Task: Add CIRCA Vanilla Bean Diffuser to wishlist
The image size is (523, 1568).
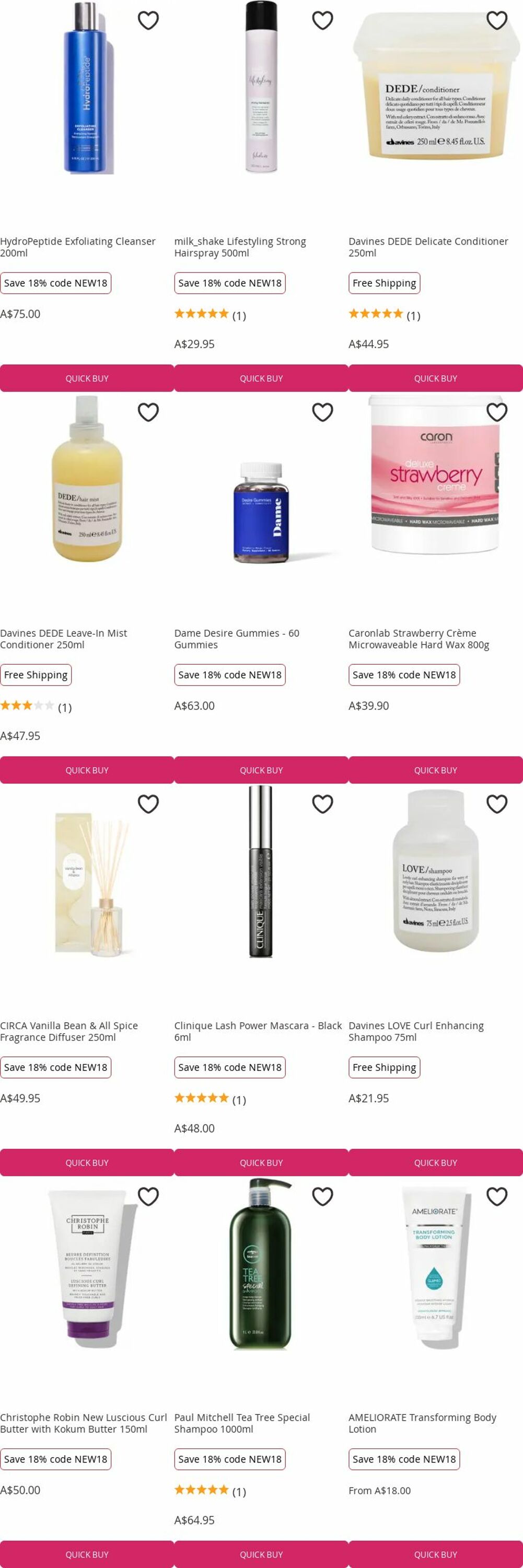Action: (148, 805)
